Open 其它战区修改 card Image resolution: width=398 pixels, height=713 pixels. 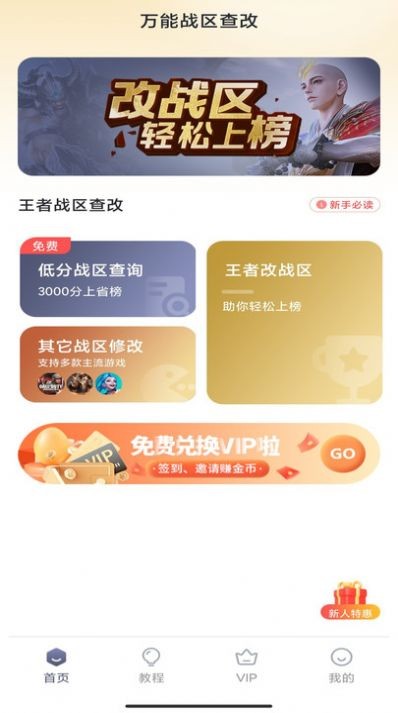108,364
